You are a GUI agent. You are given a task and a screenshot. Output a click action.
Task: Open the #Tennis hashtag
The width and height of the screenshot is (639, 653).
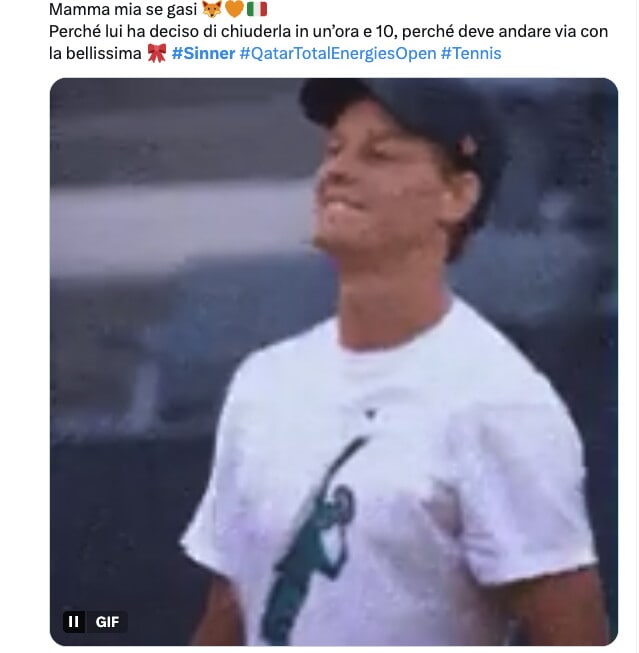point(470,53)
